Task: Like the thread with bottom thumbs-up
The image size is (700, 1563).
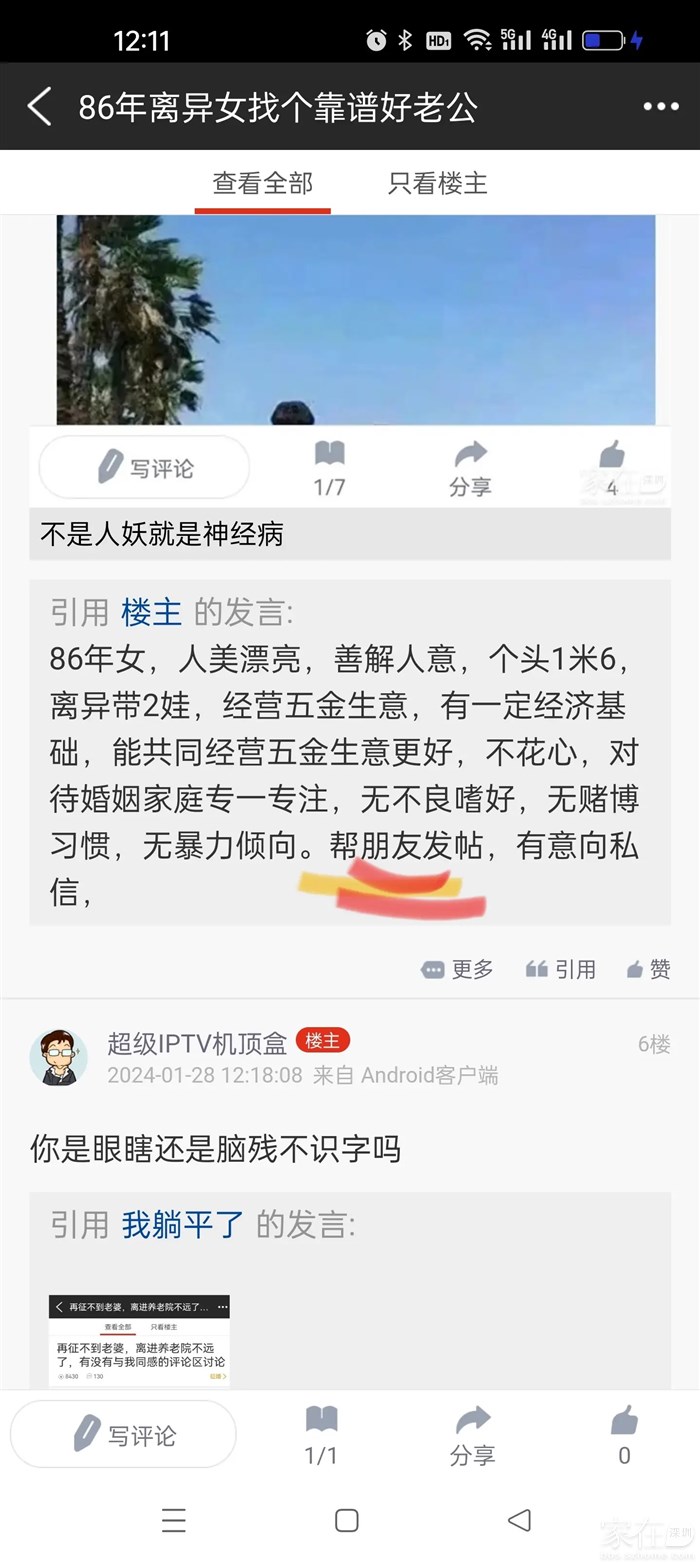Action: 624,1436
